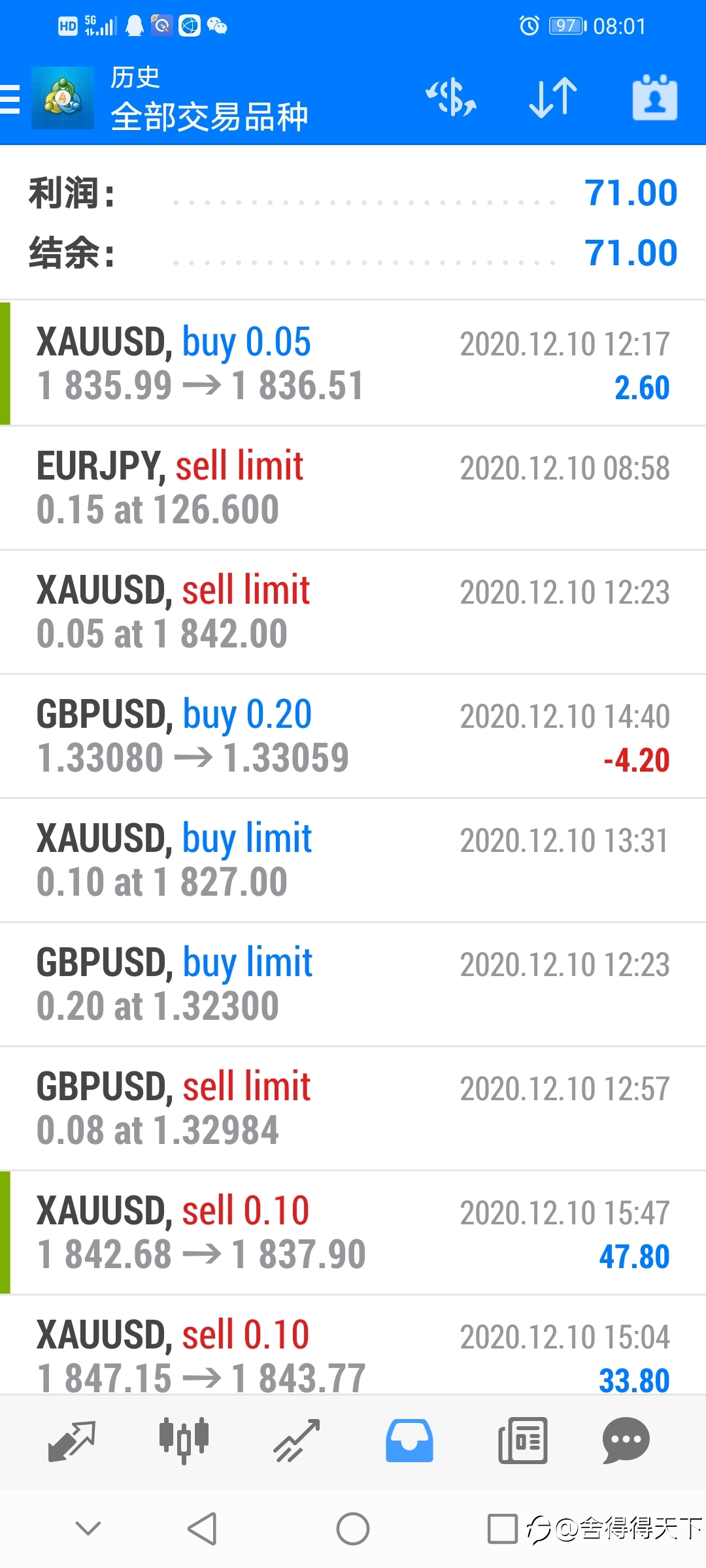Open the calendar period picker
The width and height of the screenshot is (706, 1568).
click(654, 98)
